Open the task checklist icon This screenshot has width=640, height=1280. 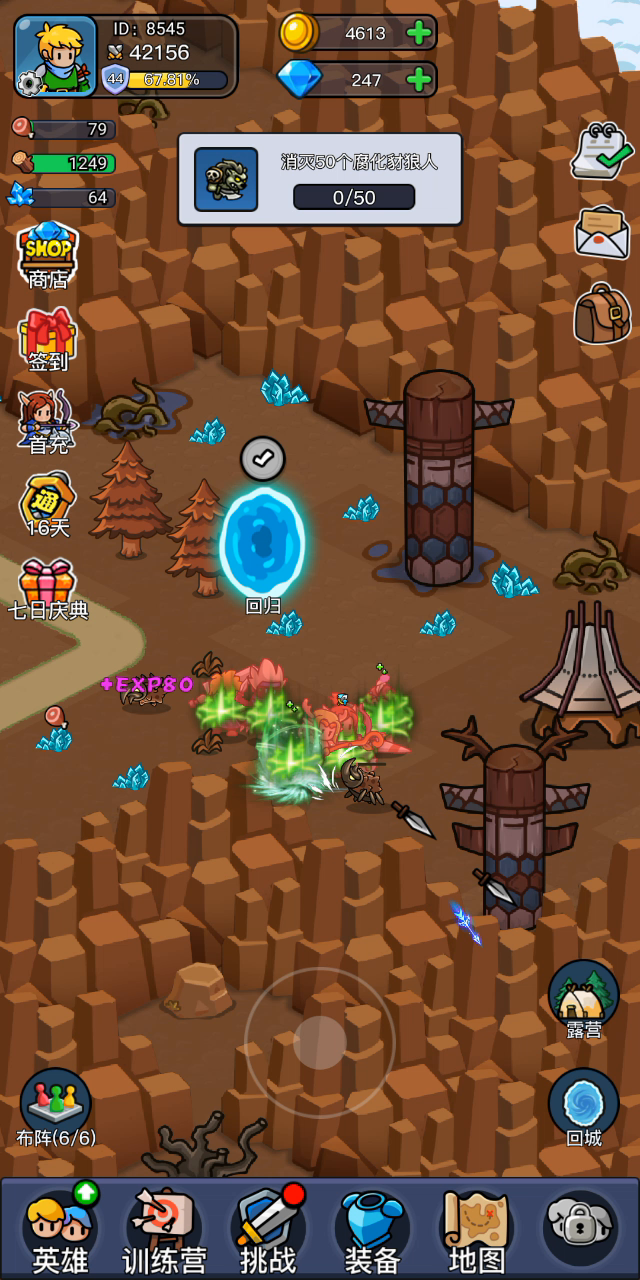pyautogui.click(x=601, y=152)
